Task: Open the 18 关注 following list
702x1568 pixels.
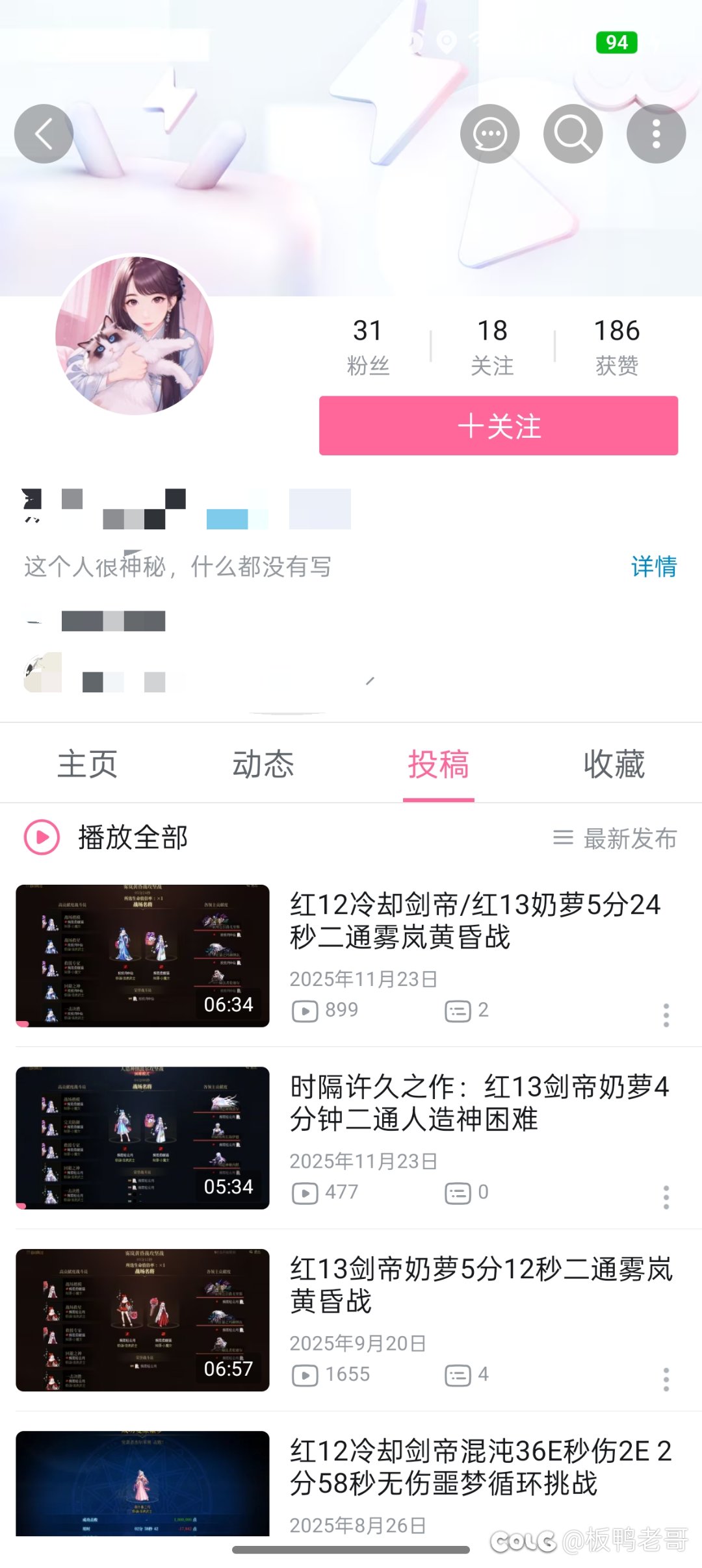Action: tap(492, 346)
